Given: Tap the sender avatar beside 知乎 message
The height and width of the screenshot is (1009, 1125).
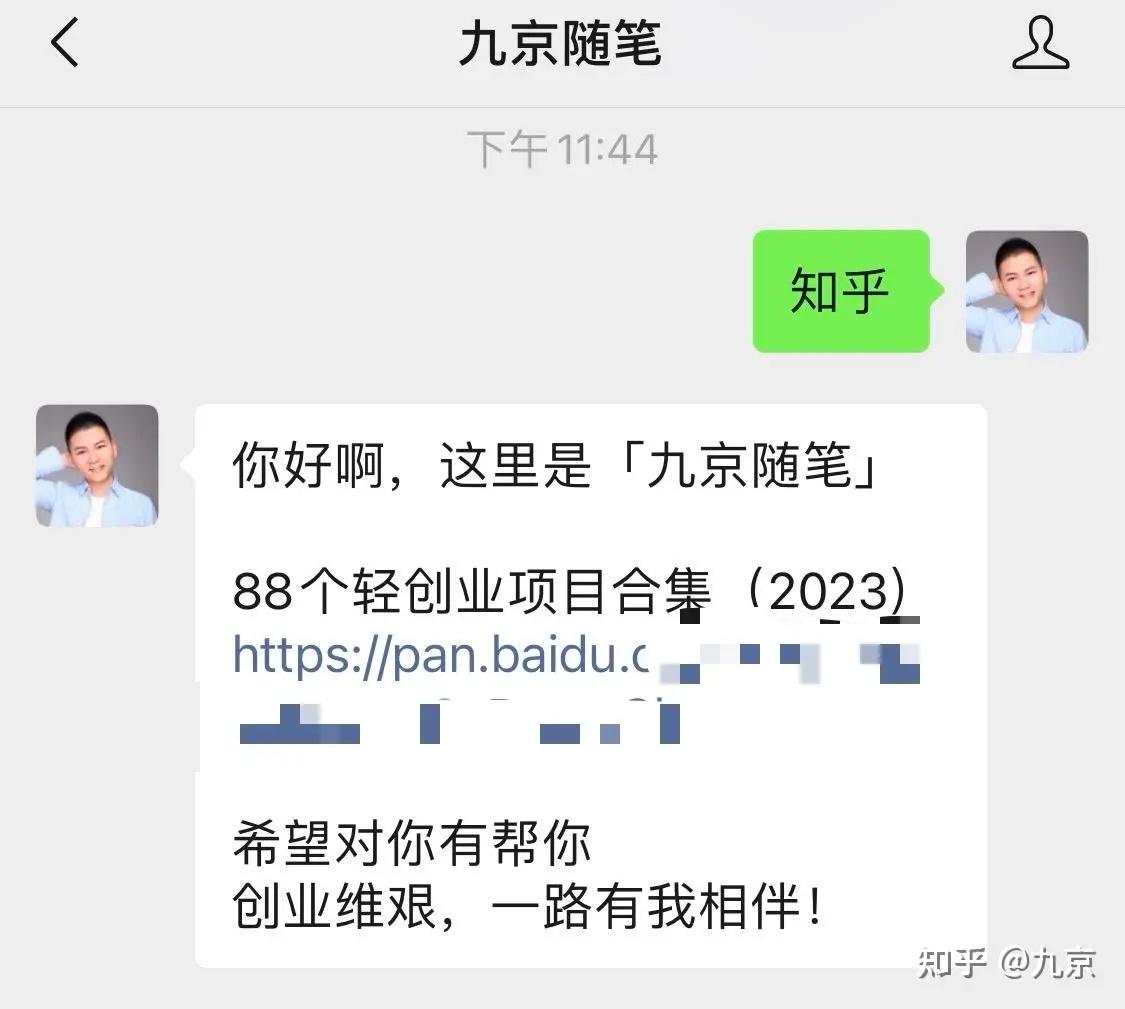Looking at the screenshot, I should click(1026, 292).
